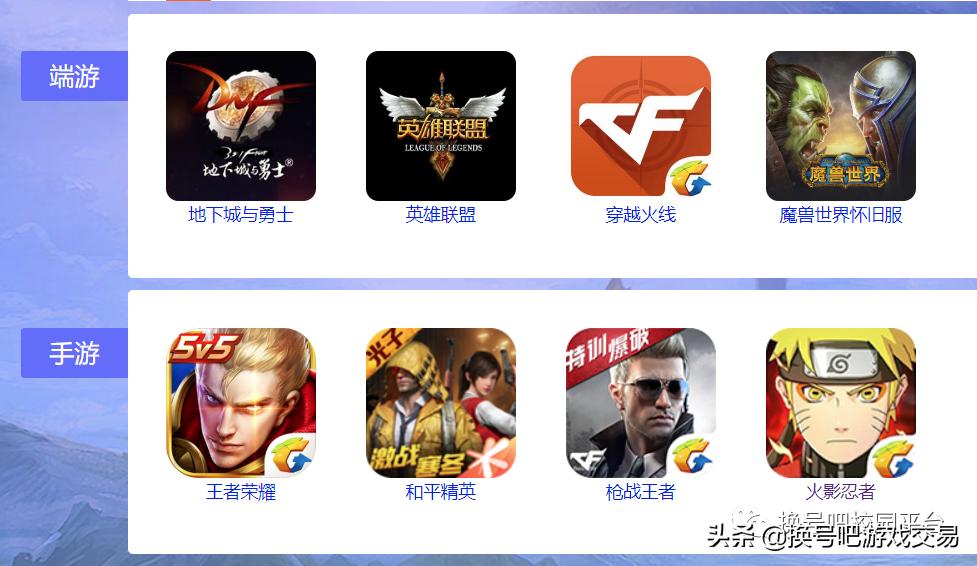
Task: Choose the 火影忍者 game
Action: coord(841,403)
